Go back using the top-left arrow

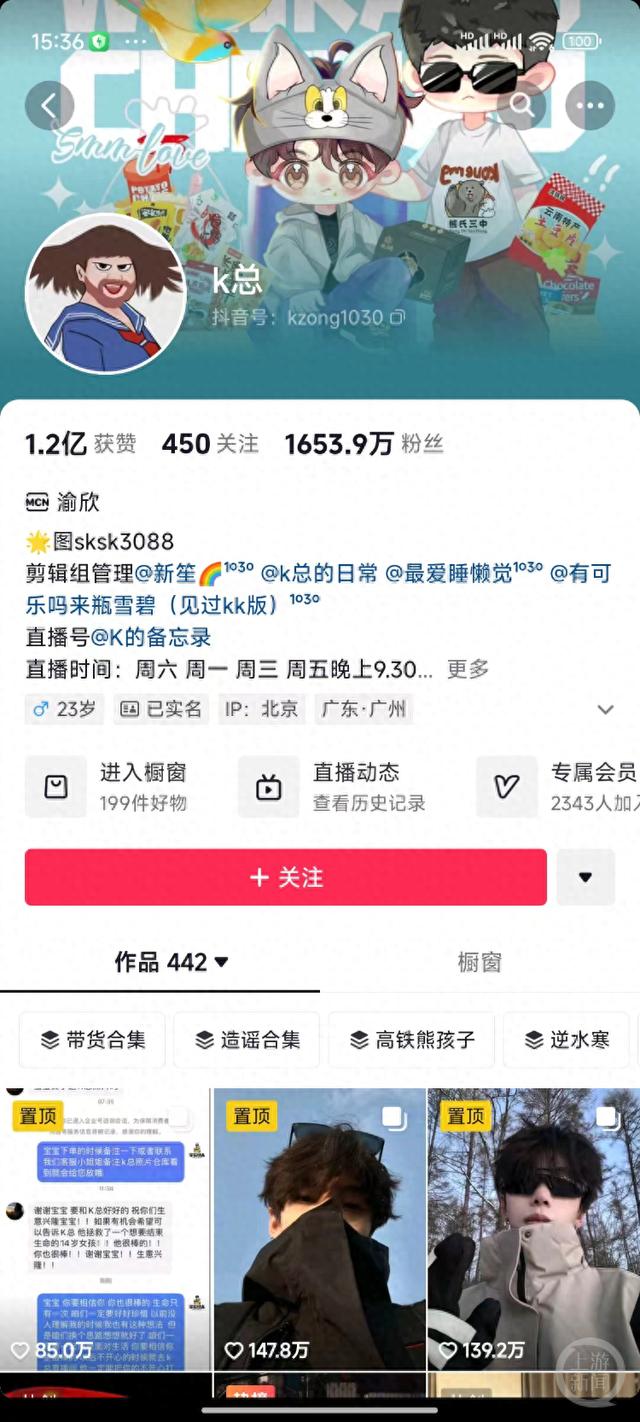(49, 105)
